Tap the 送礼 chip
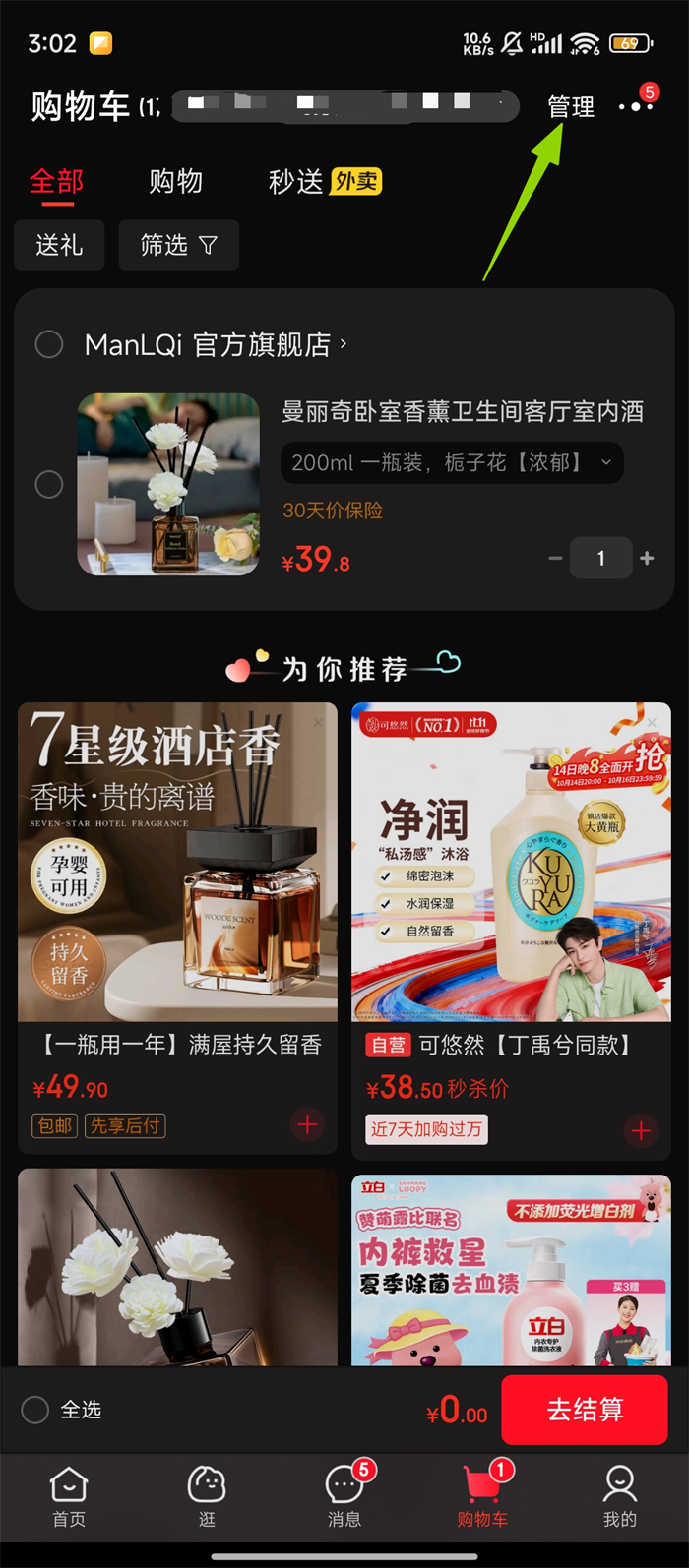 click(x=59, y=245)
